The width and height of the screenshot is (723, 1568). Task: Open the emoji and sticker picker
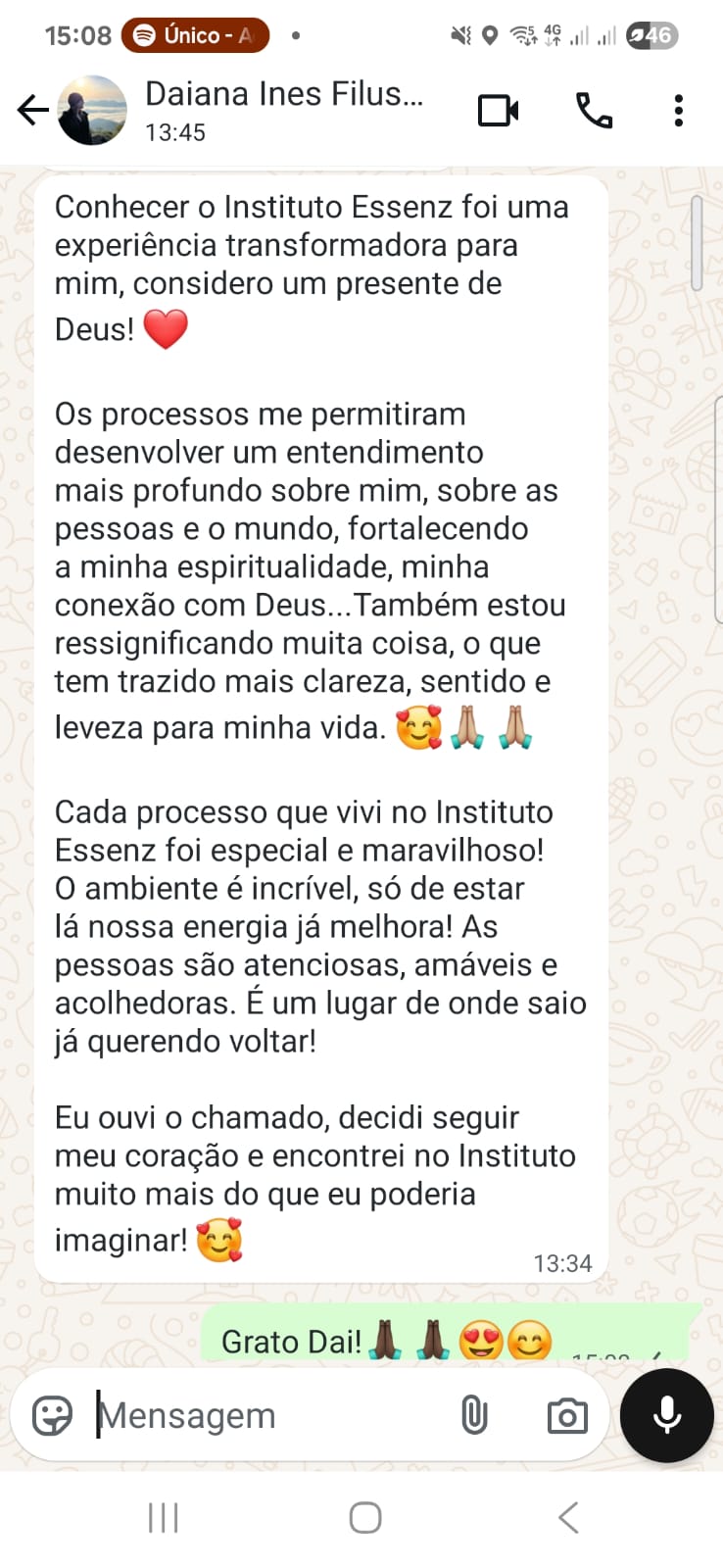click(52, 1415)
